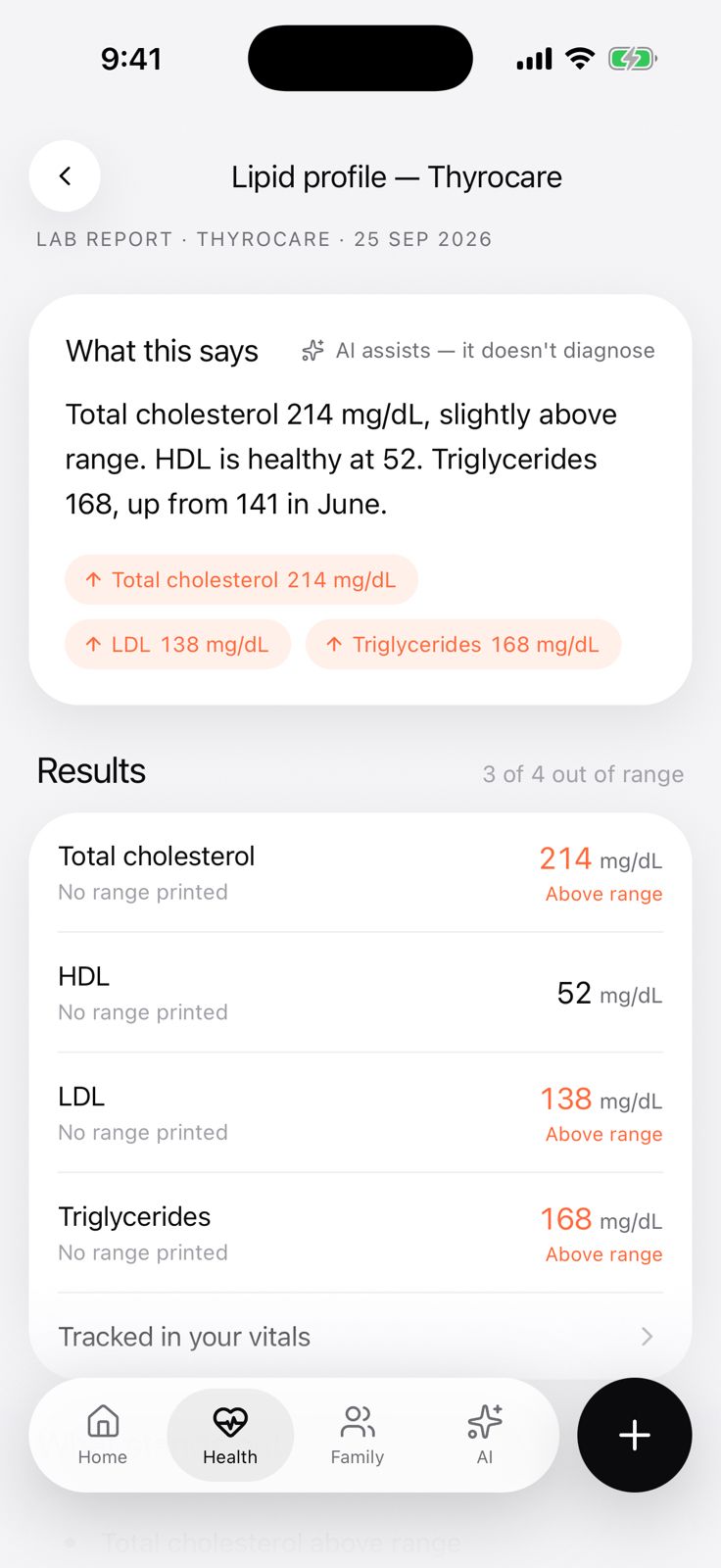
Task: Switch to the Health tab
Action: coord(230,1436)
